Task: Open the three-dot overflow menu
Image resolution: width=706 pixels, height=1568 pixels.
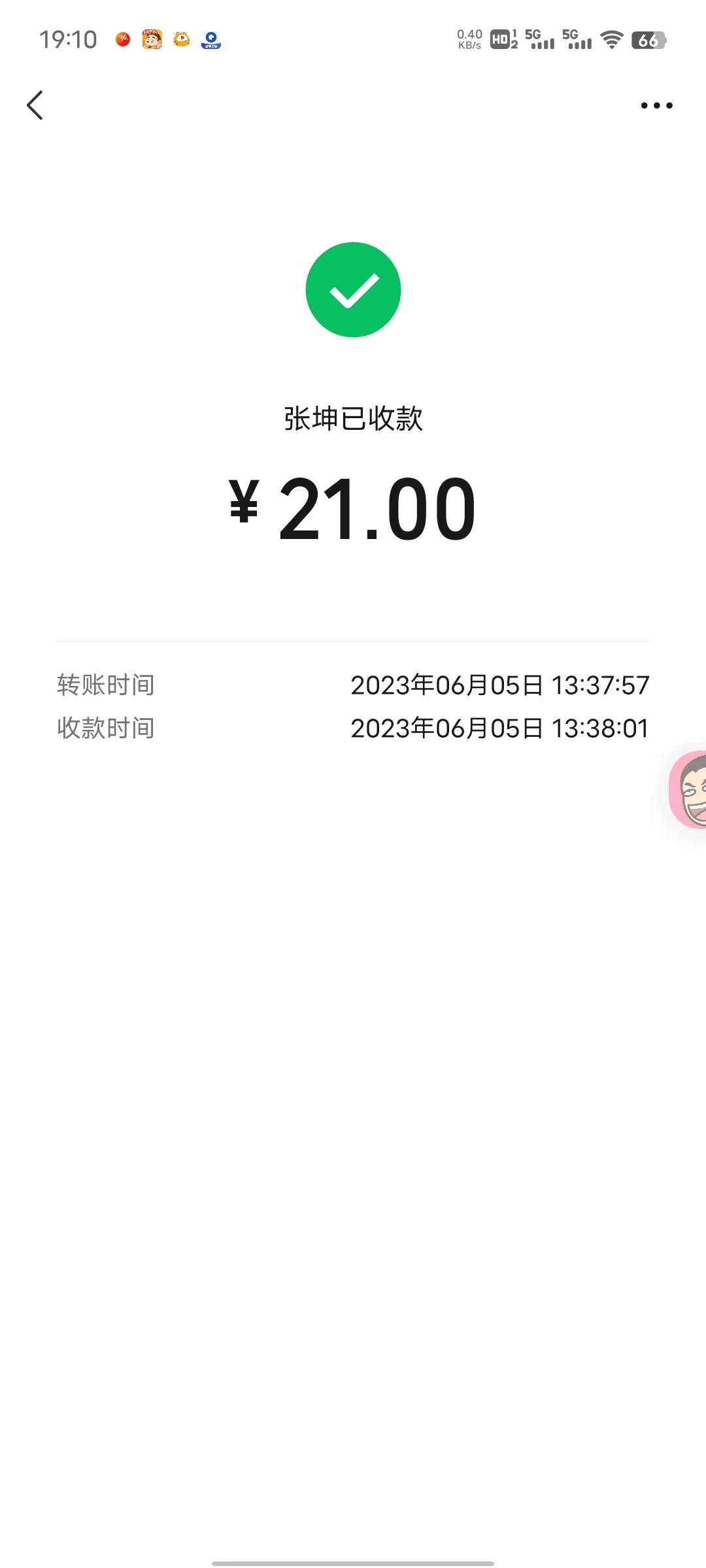Action: 656,105
